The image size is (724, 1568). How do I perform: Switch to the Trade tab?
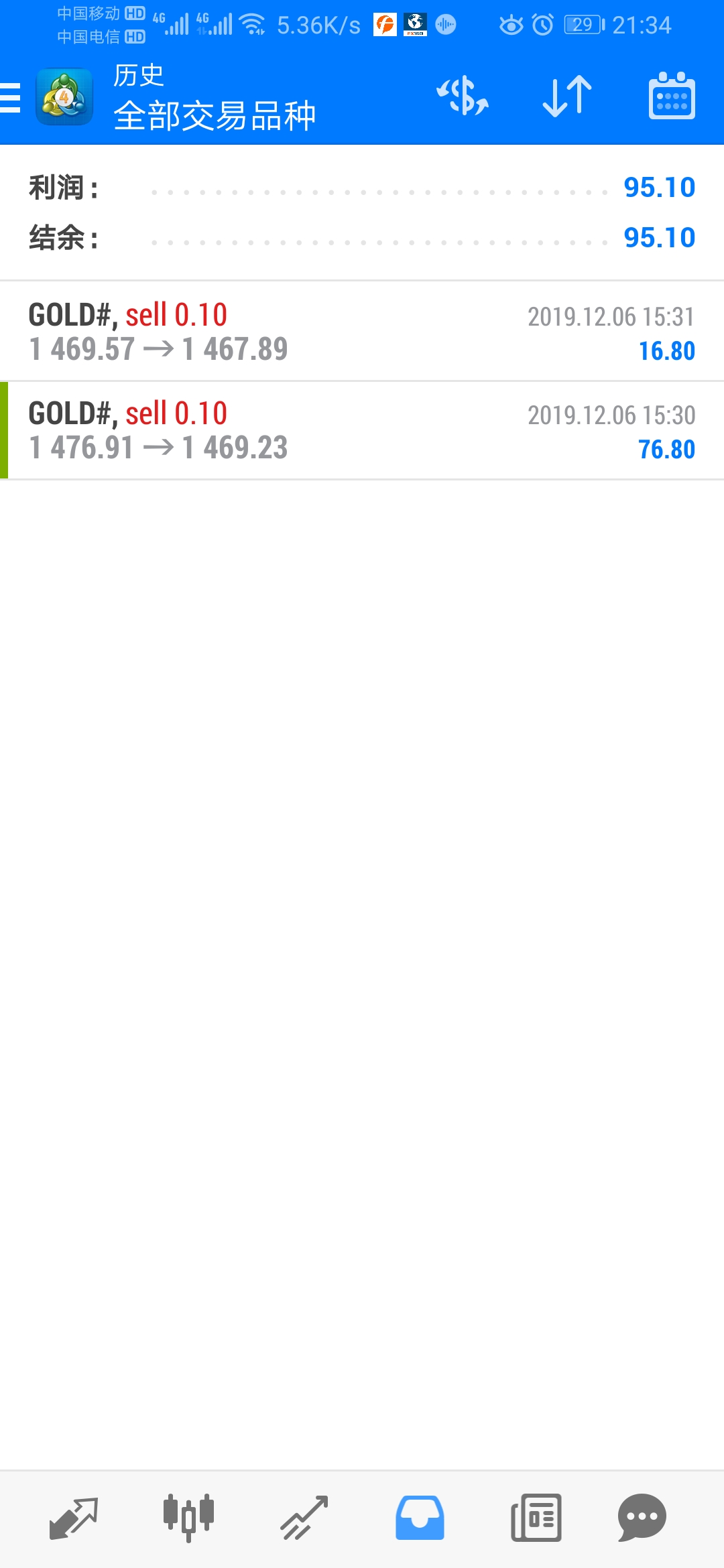[304, 1518]
